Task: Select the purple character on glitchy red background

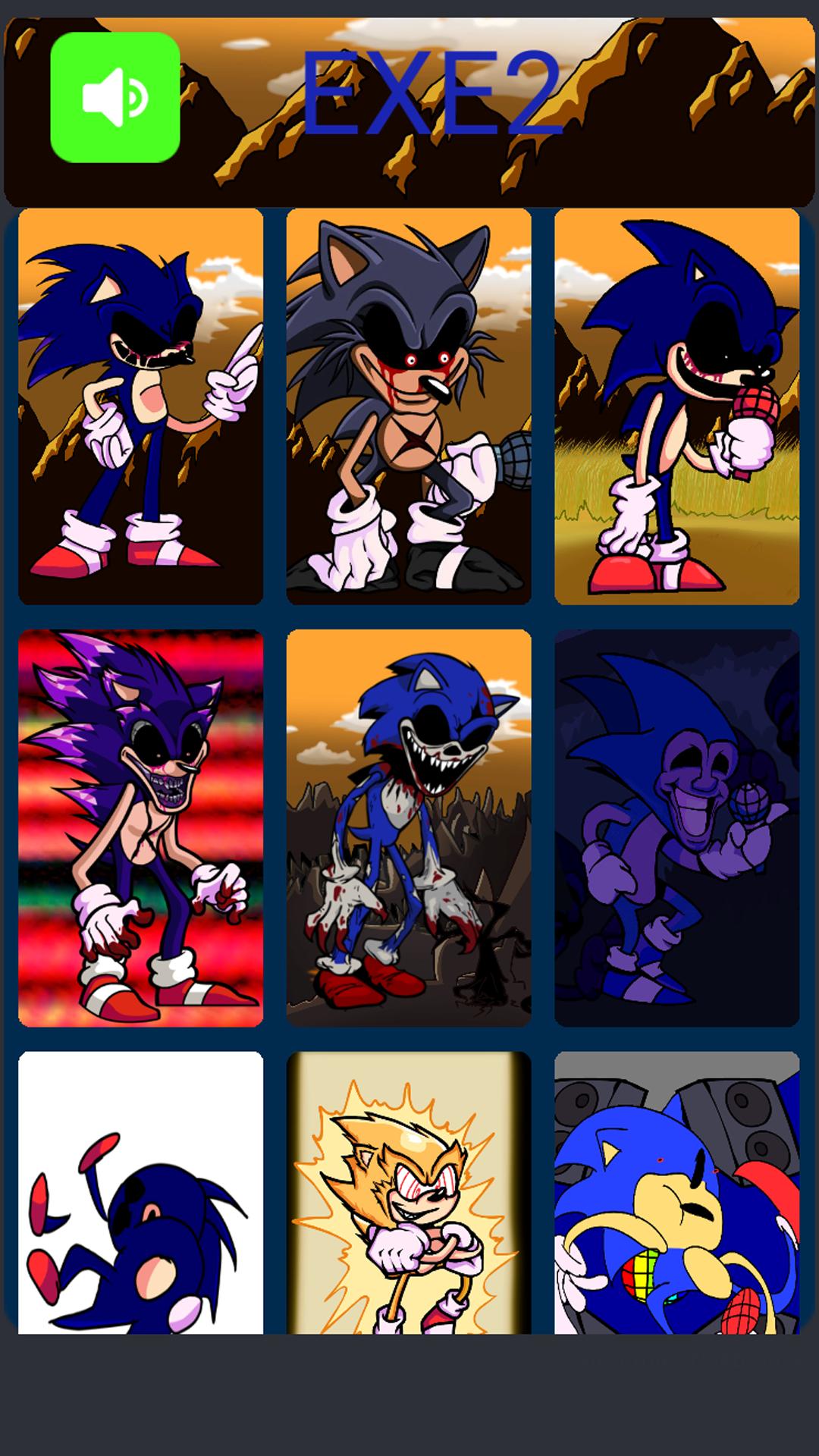Action: point(141,828)
